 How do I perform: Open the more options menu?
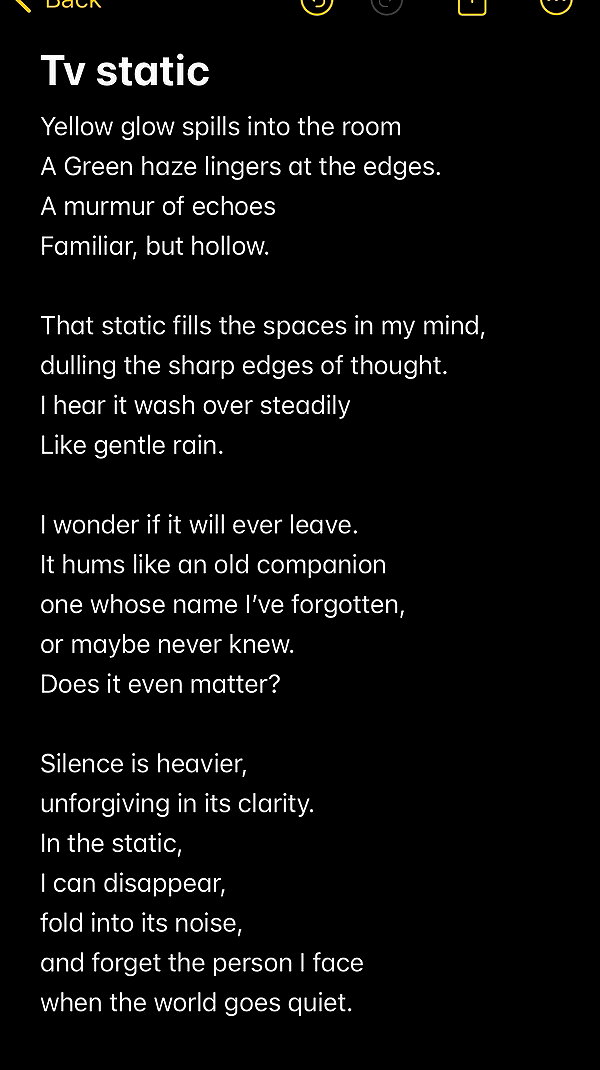point(556,4)
